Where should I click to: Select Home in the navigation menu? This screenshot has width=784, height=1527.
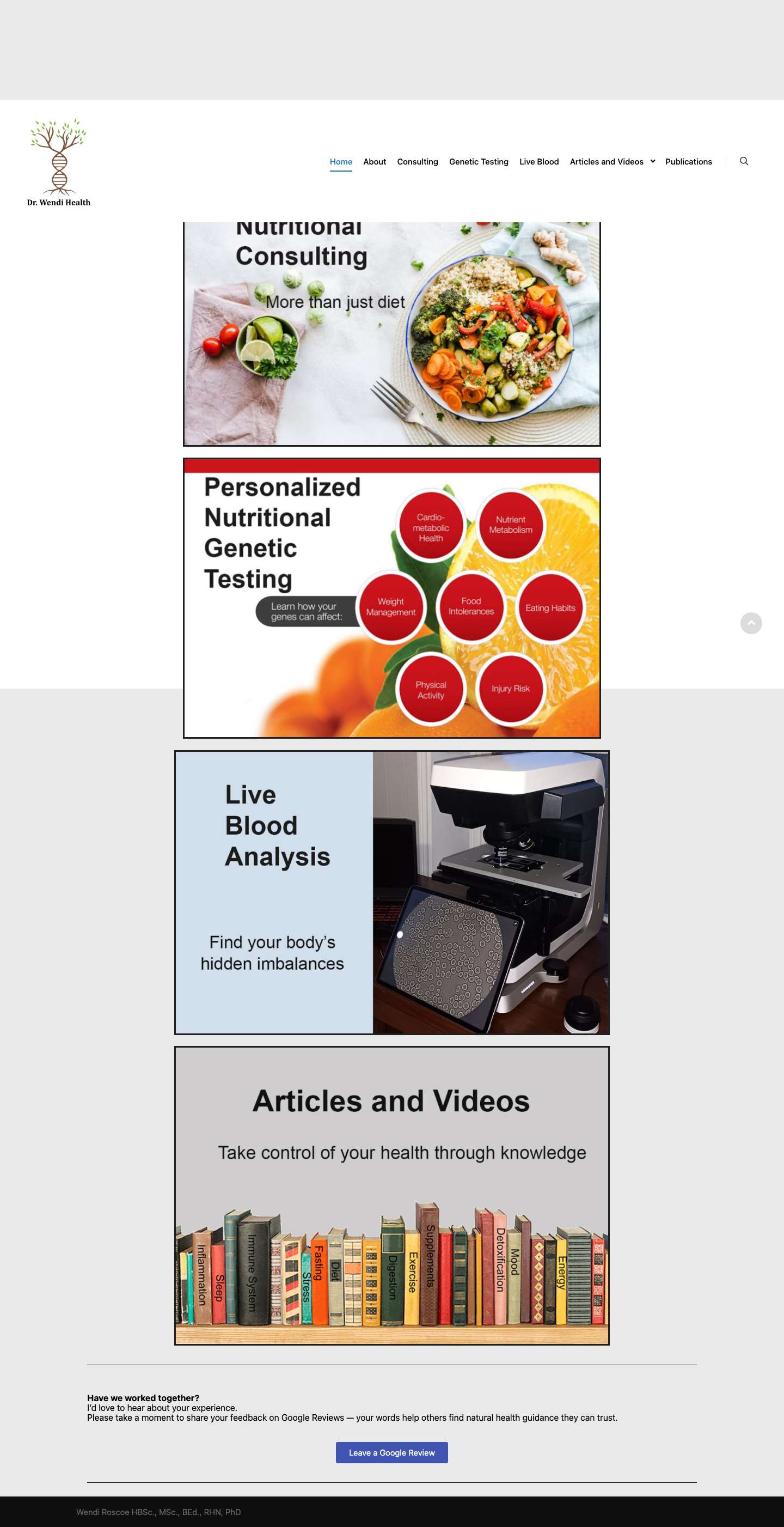341,161
